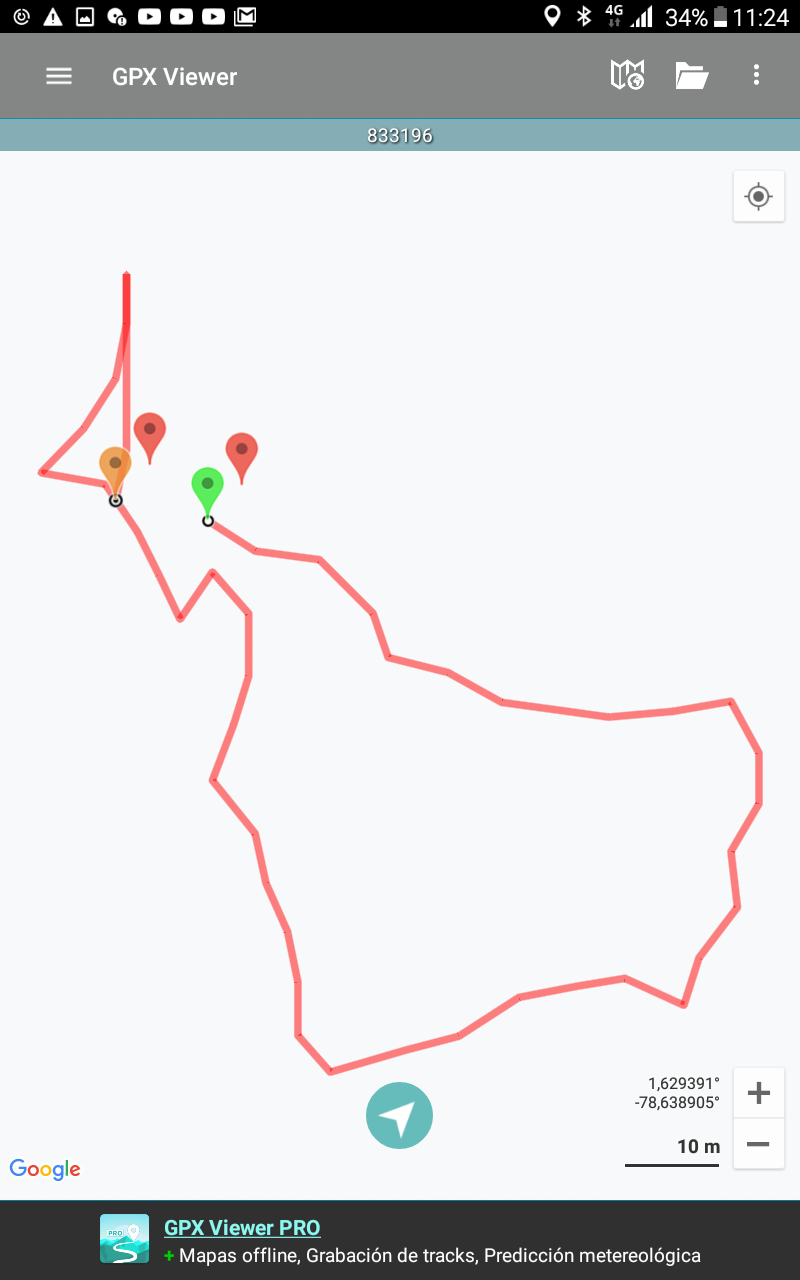The image size is (800, 1280).
Task: Zoom in with the plus button
Action: [x=758, y=1093]
